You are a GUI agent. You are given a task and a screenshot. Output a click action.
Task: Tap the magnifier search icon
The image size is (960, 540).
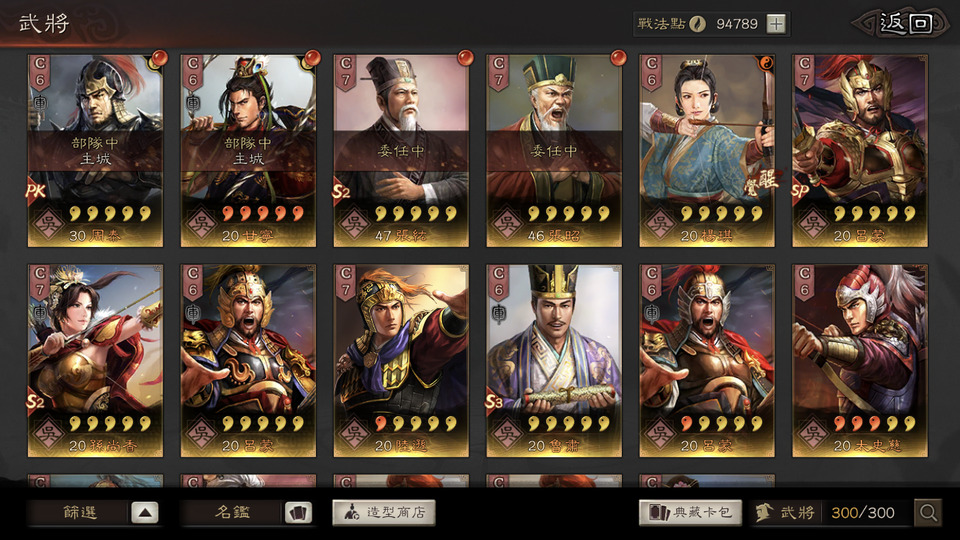point(928,513)
